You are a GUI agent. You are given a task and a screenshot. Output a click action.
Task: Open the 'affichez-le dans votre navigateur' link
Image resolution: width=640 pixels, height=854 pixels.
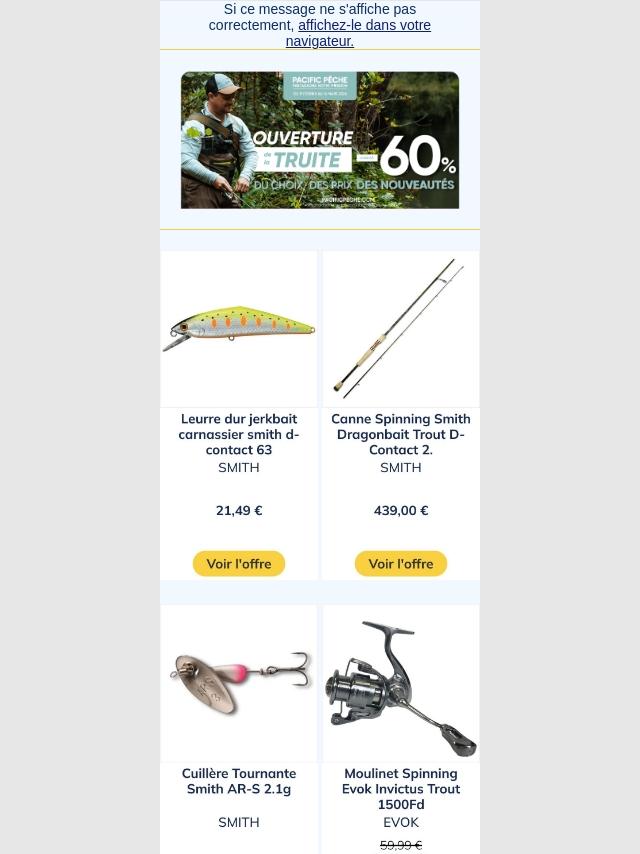[364, 26]
